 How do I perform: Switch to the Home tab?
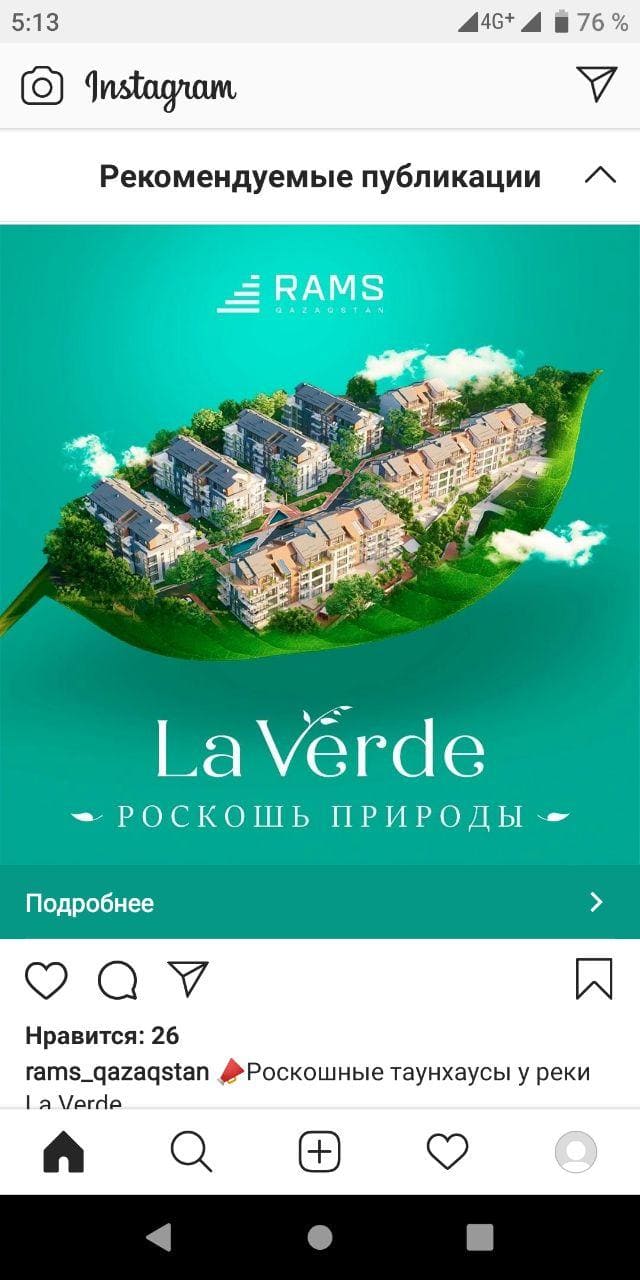64,1153
